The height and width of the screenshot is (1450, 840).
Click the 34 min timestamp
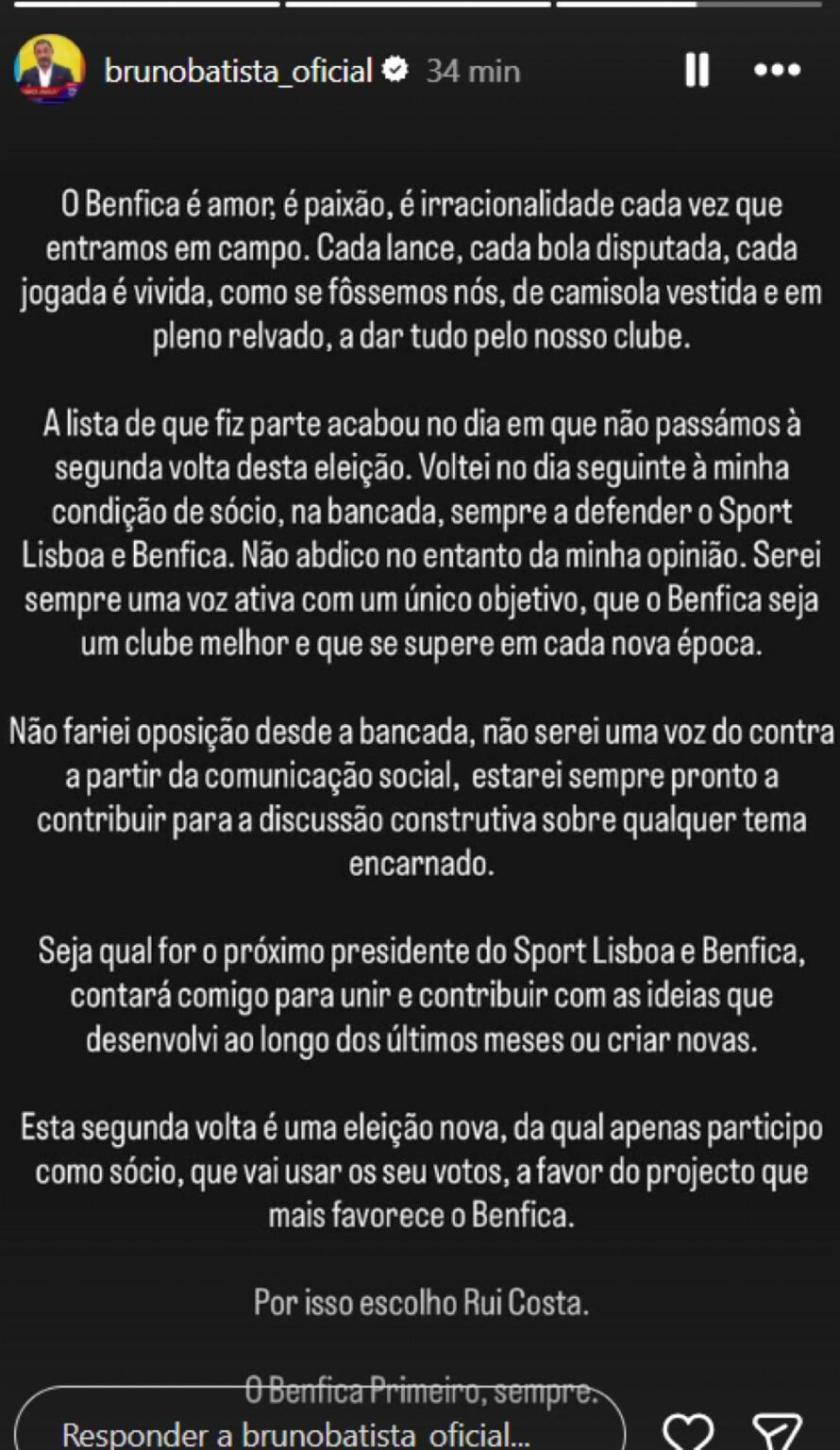(470, 69)
